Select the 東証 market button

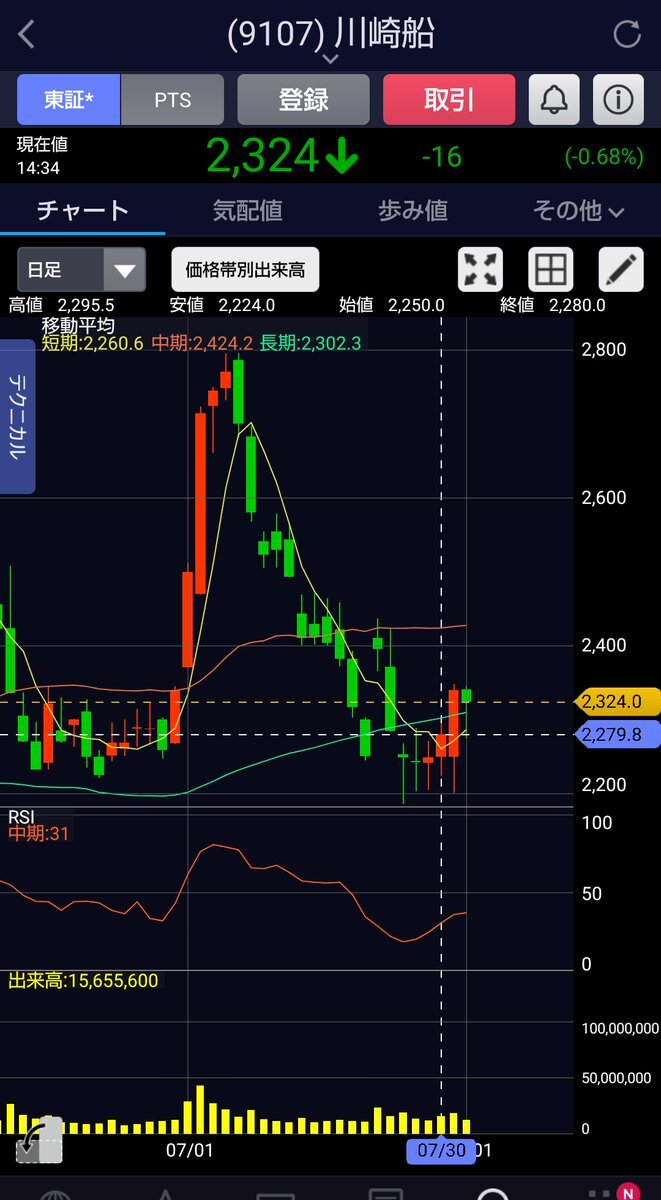pyautogui.click(x=69, y=100)
